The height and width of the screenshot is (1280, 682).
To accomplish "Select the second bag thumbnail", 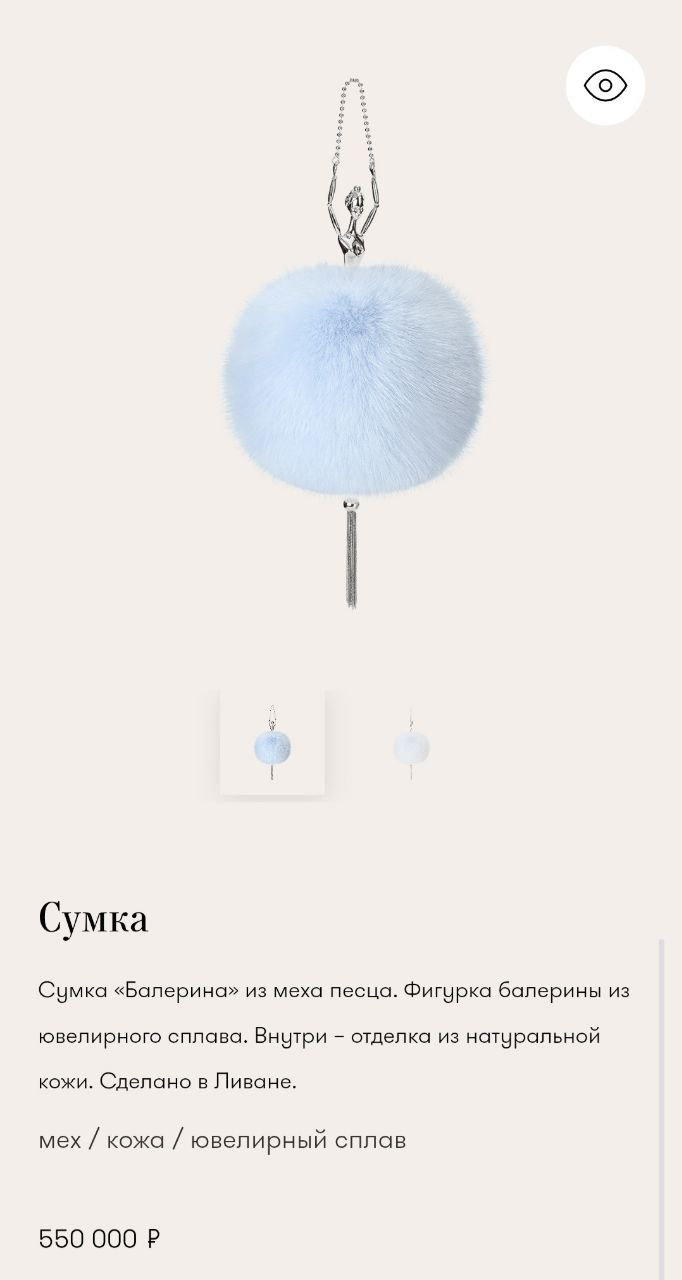I will [411, 744].
